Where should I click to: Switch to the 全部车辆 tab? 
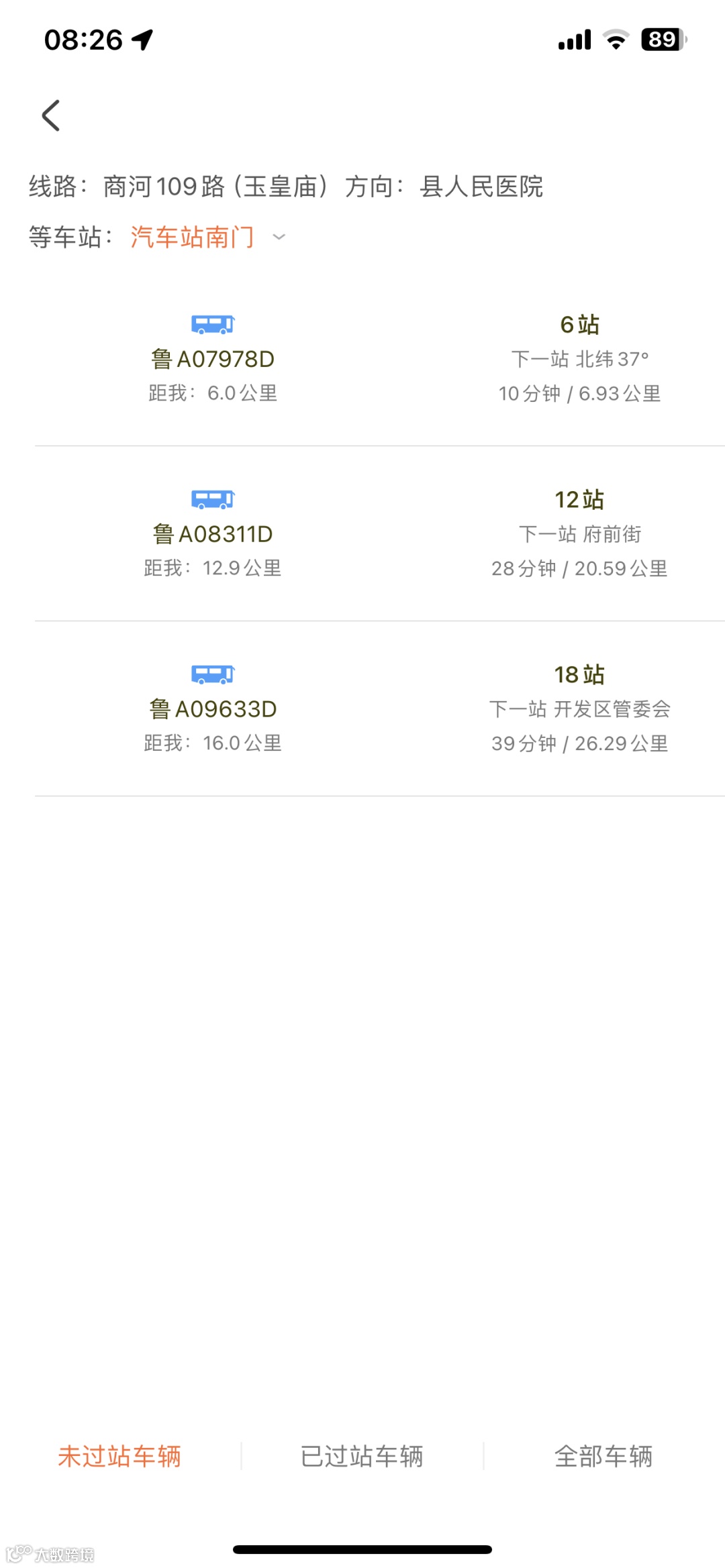click(x=603, y=1456)
